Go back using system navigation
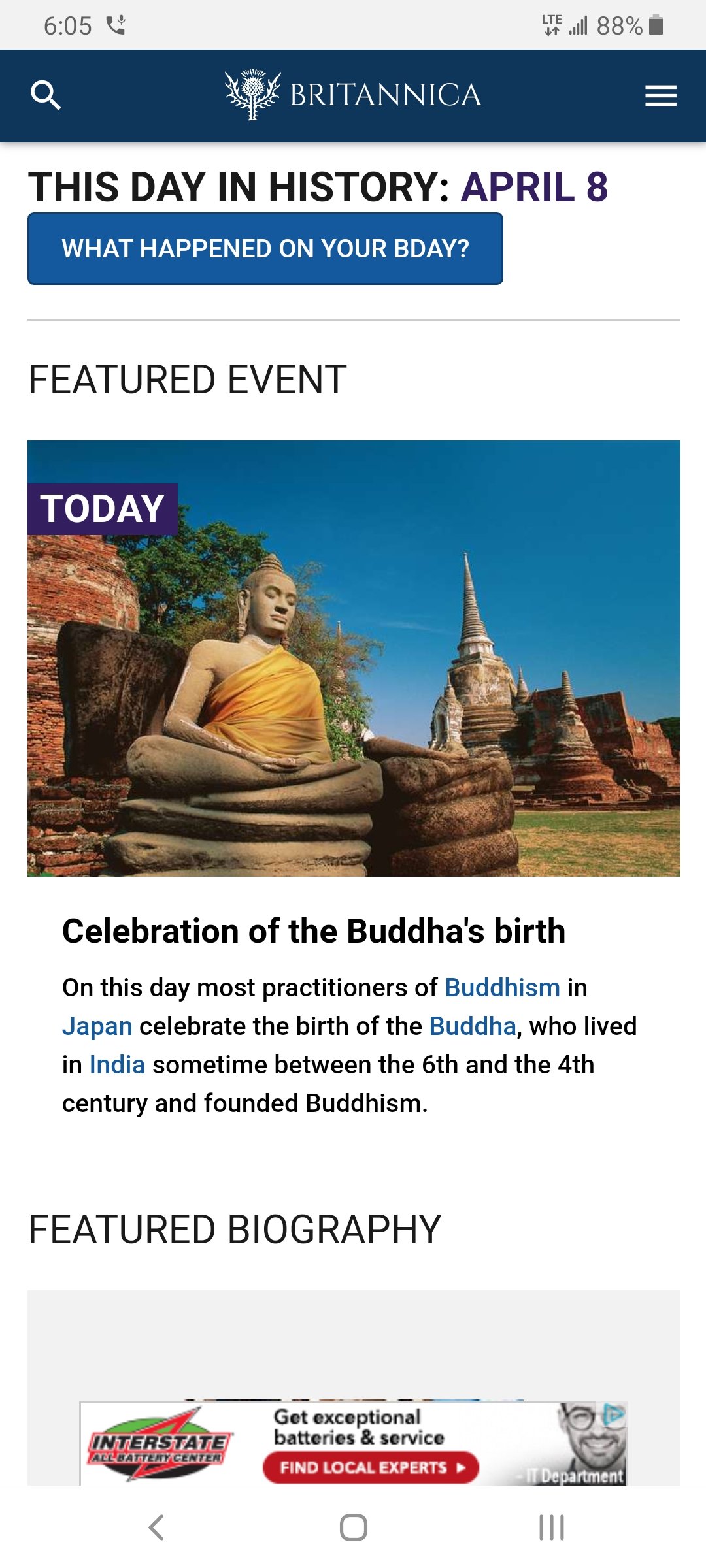 pyautogui.click(x=156, y=1527)
